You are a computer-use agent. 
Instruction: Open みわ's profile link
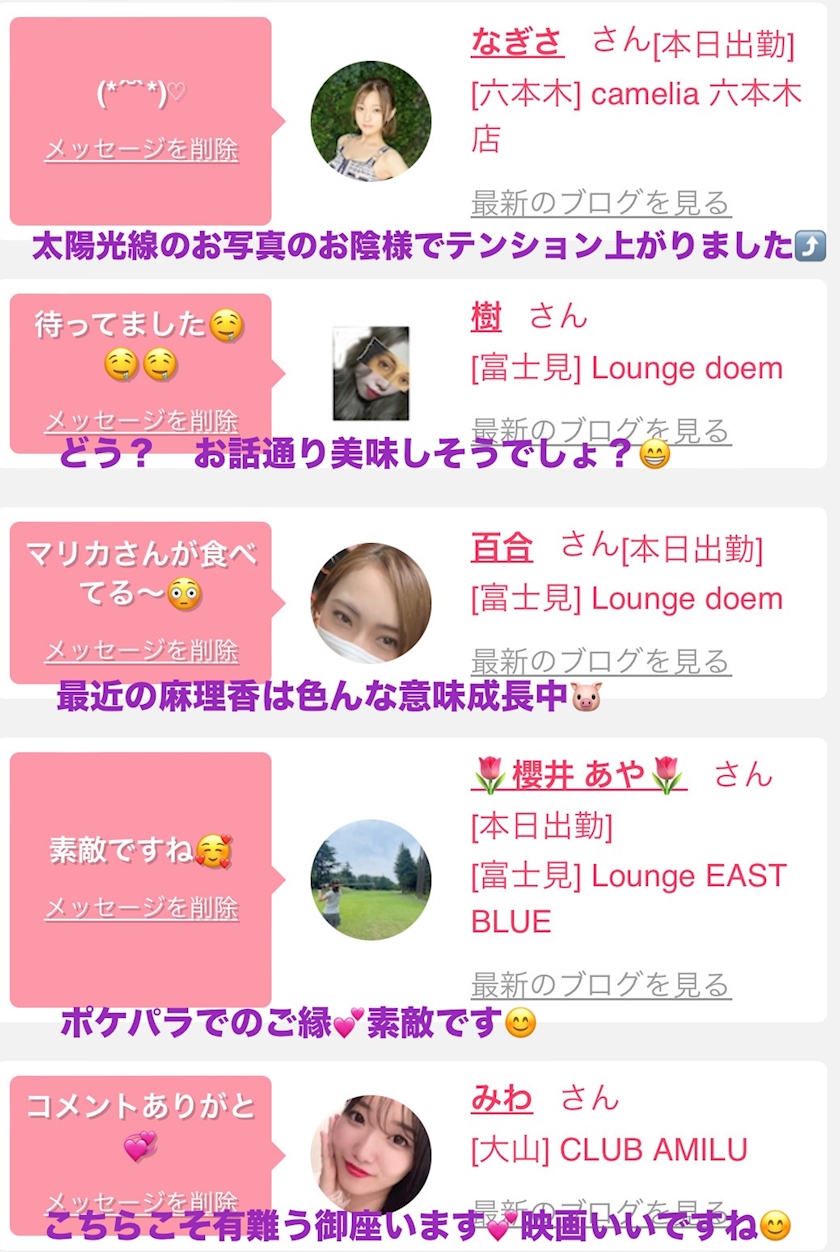501,1098
